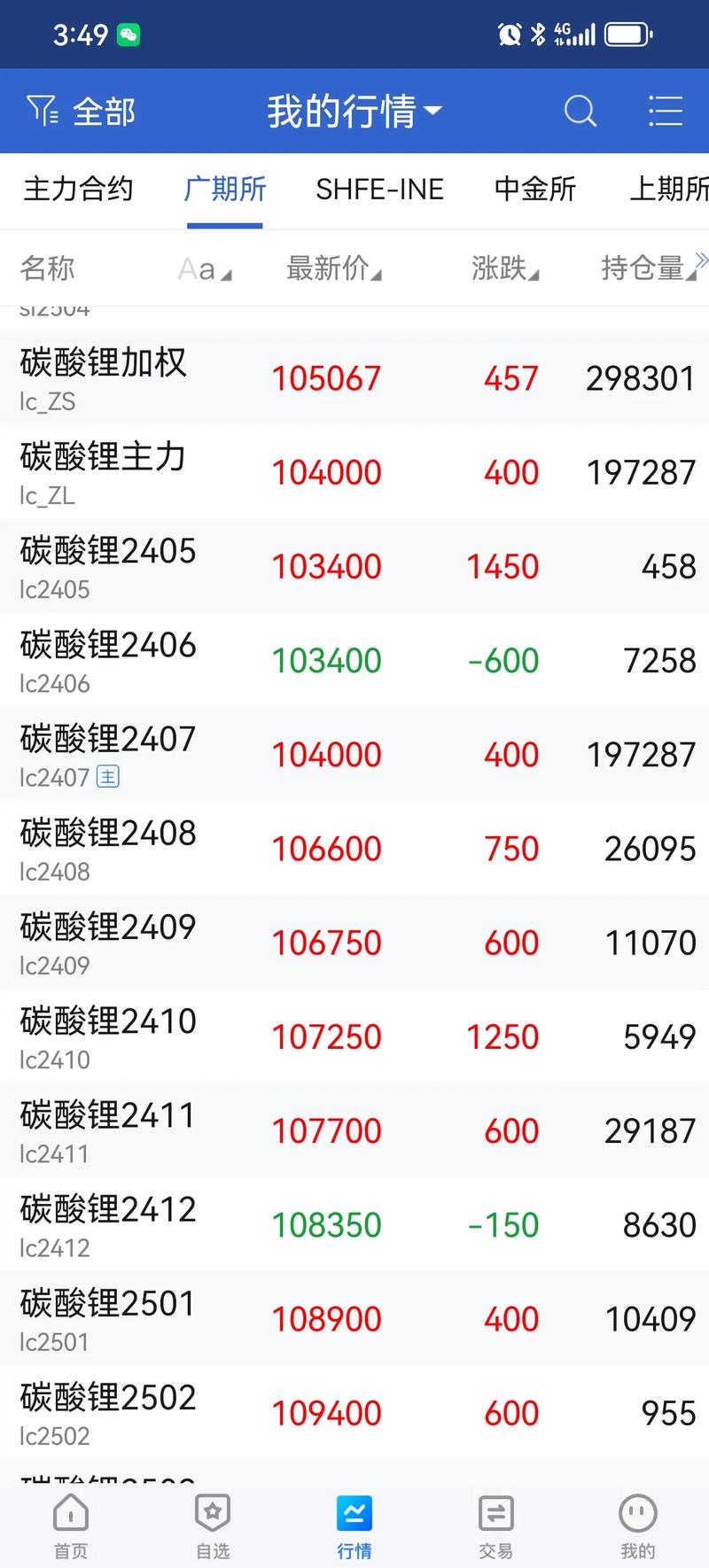The width and height of the screenshot is (709, 1568).
Task: Tap the filter icon next to 全部
Action: pyautogui.click(x=41, y=111)
